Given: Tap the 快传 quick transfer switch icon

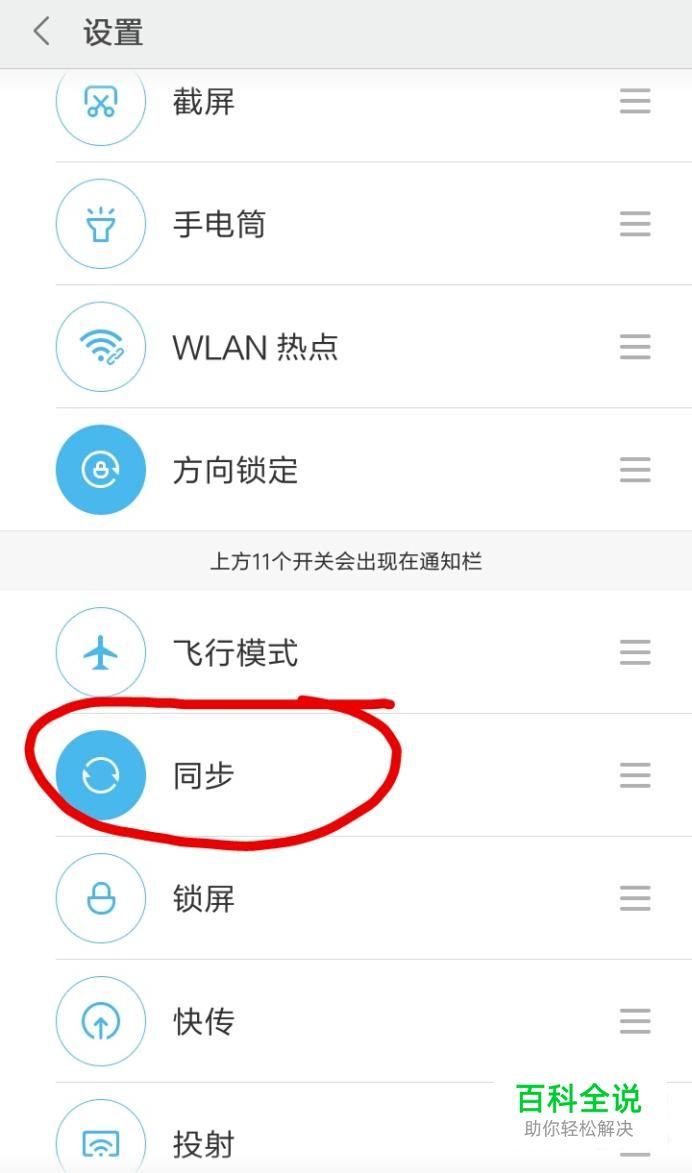Looking at the screenshot, I should (101, 1021).
